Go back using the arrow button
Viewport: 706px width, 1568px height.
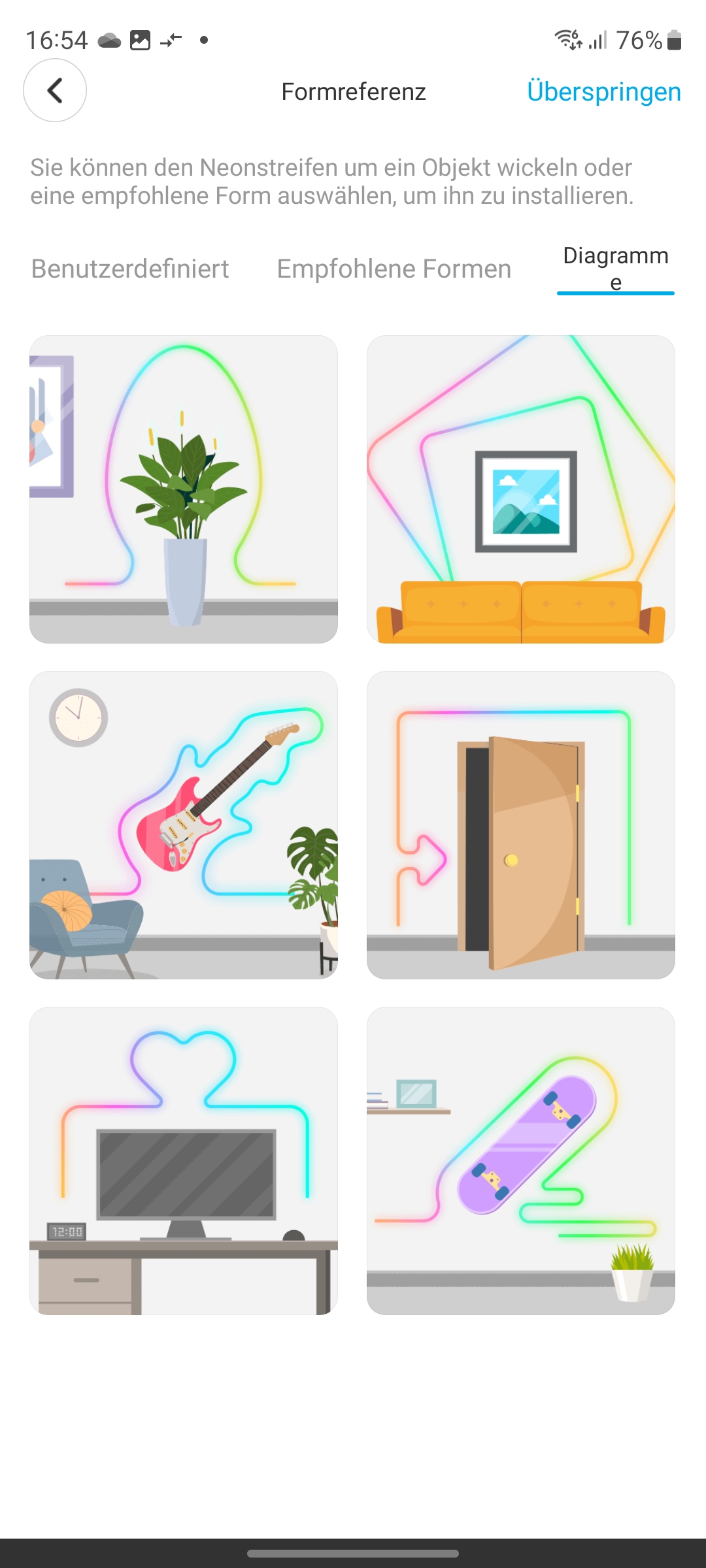(55, 90)
